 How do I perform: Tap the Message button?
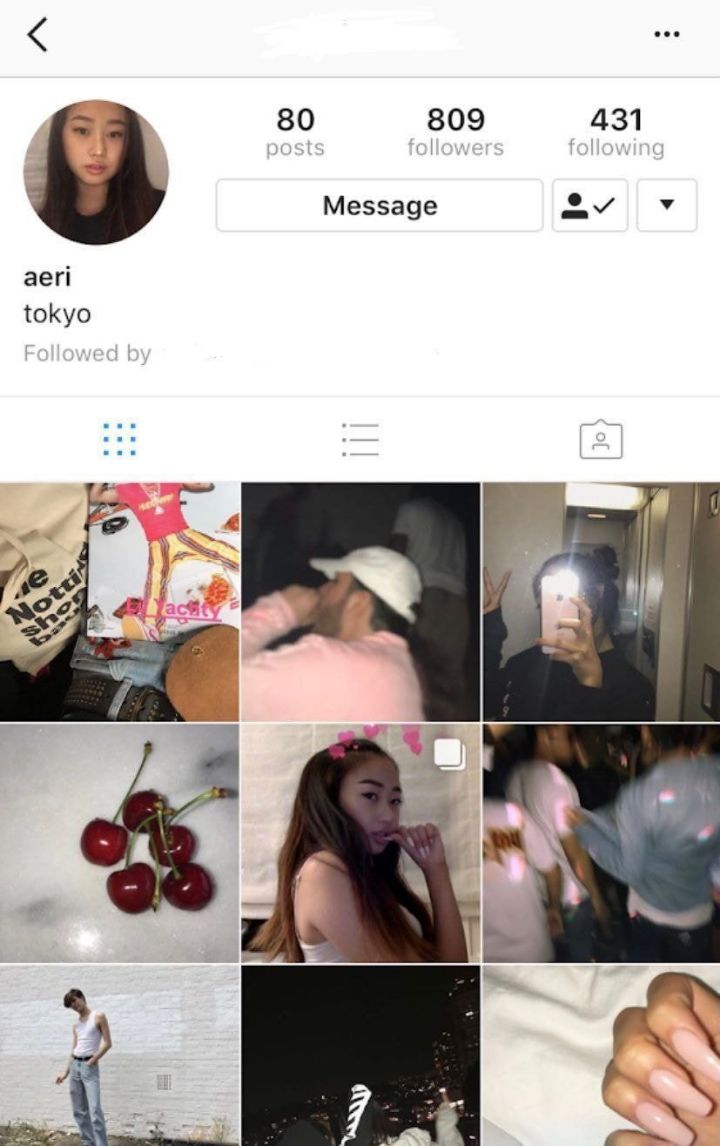[x=379, y=206]
